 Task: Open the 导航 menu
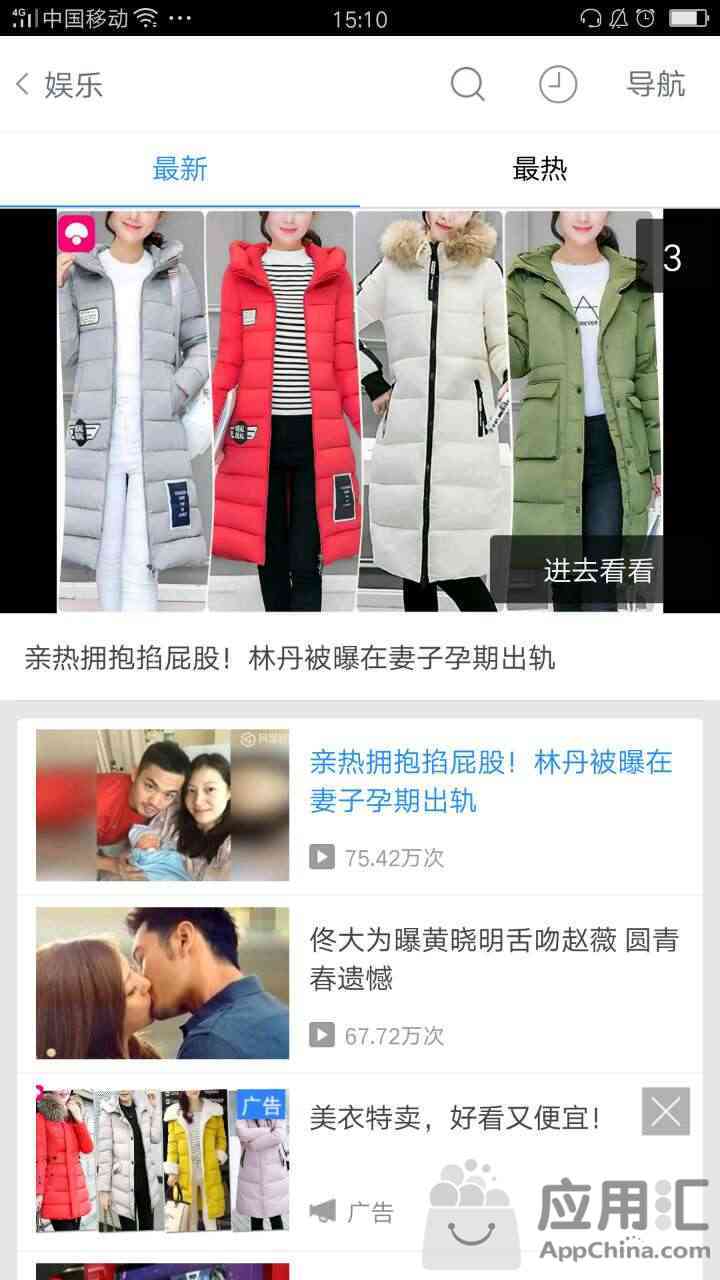tap(656, 84)
